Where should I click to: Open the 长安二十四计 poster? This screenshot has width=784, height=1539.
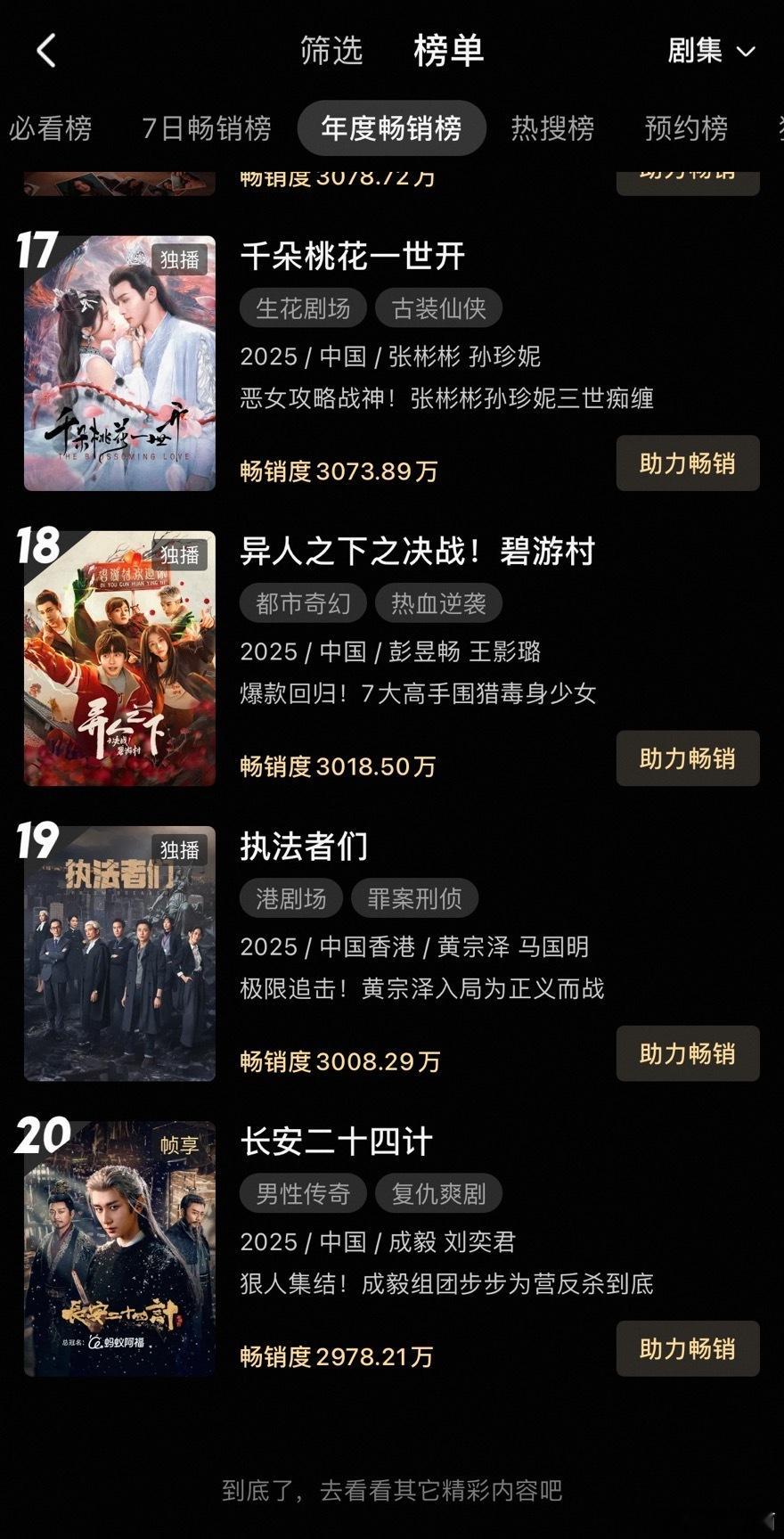pyautogui.click(x=119, y=1248)
